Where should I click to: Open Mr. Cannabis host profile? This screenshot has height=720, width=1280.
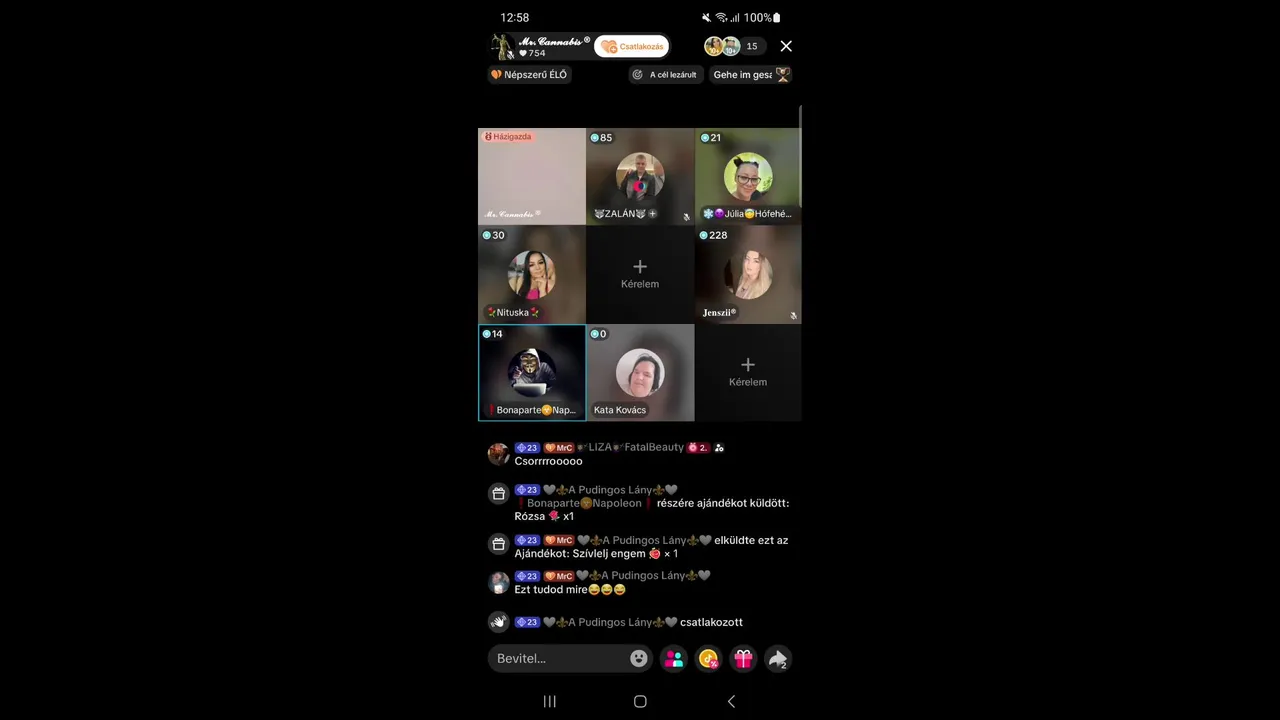coord(540,46)
